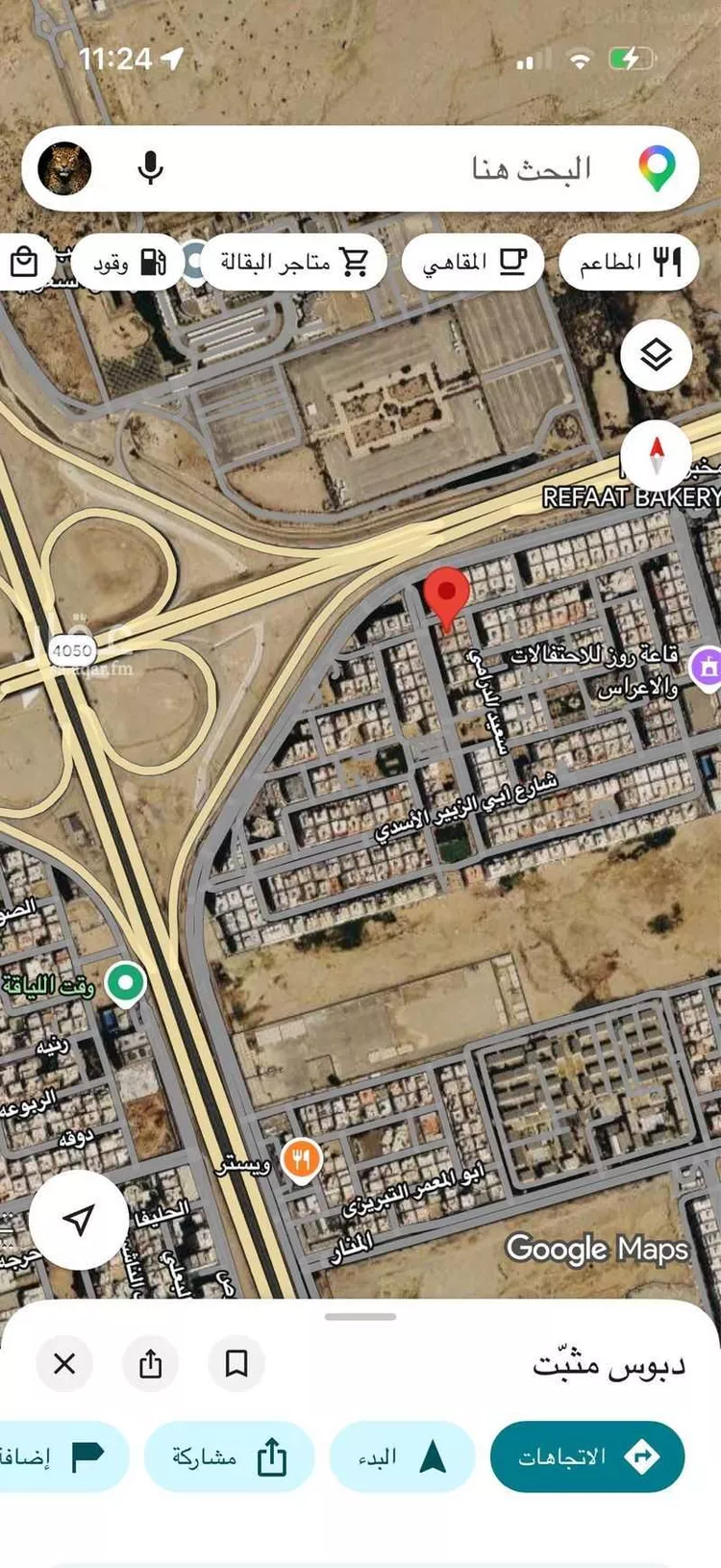The width and height of the screenshot is (721, 1568).
Task: Share pin using the round share icon
Action: tap(151, 1363)
